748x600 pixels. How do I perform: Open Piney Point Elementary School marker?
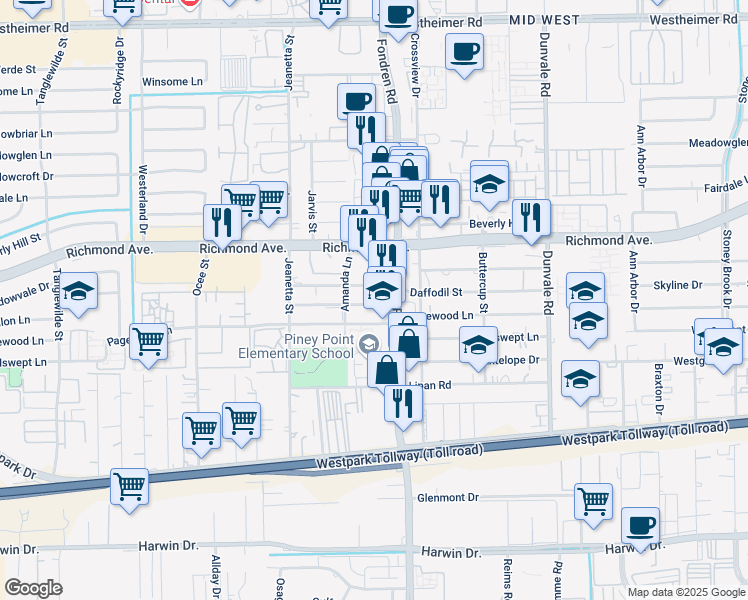pyautogui.click(x=368, y=343)
